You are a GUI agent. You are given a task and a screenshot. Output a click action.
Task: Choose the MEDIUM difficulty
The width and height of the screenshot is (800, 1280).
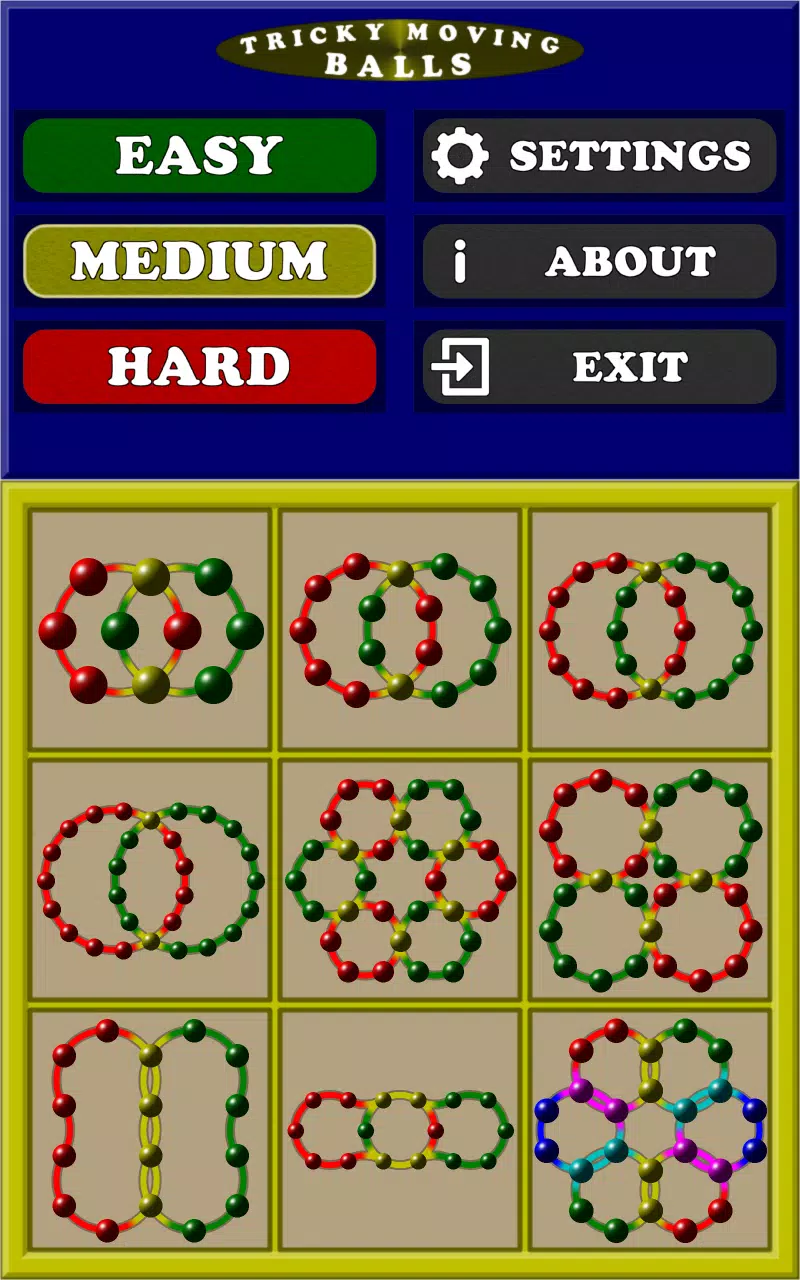[199, 261]
